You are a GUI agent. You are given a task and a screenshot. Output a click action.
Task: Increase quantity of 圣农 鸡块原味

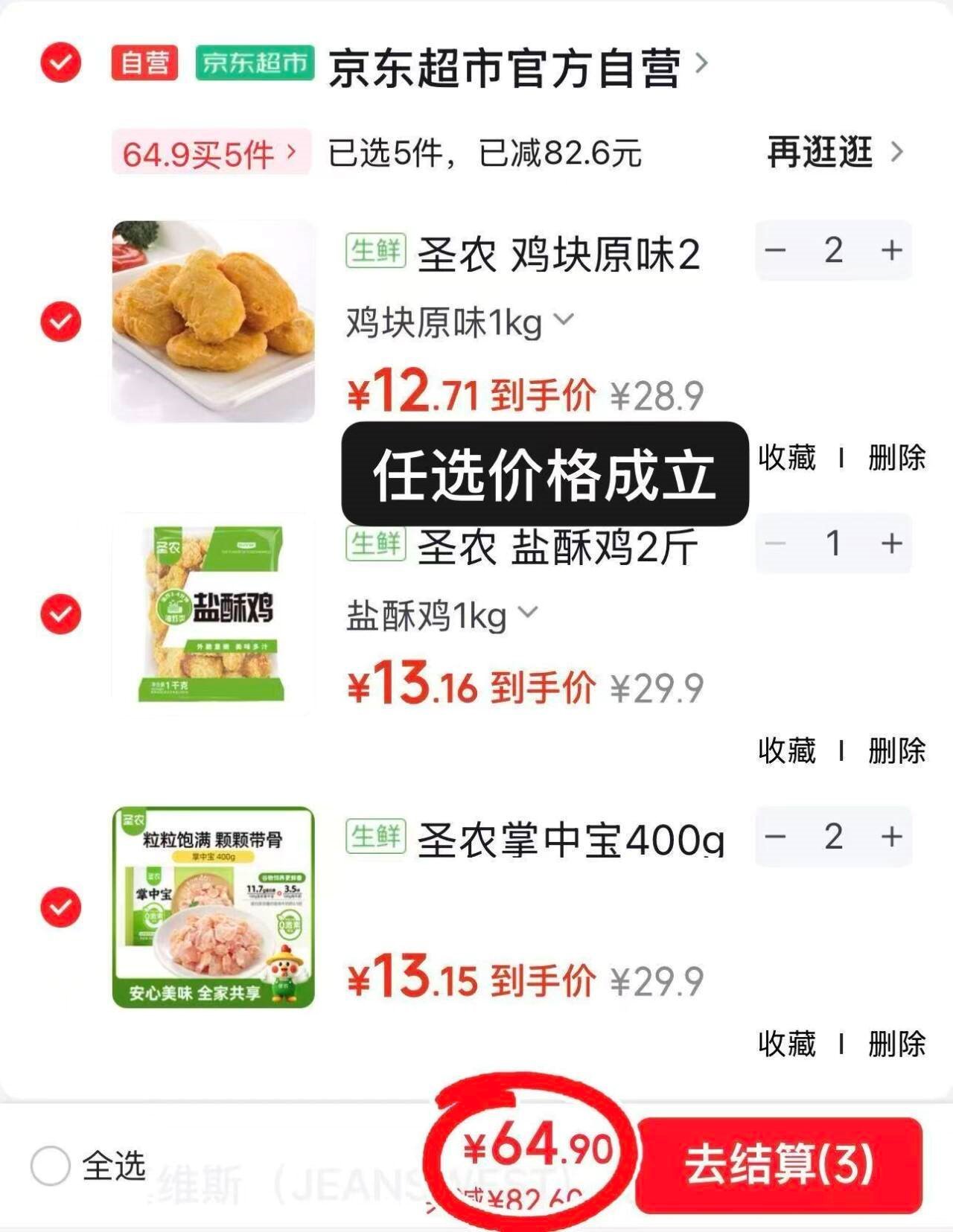coord(891,251)
